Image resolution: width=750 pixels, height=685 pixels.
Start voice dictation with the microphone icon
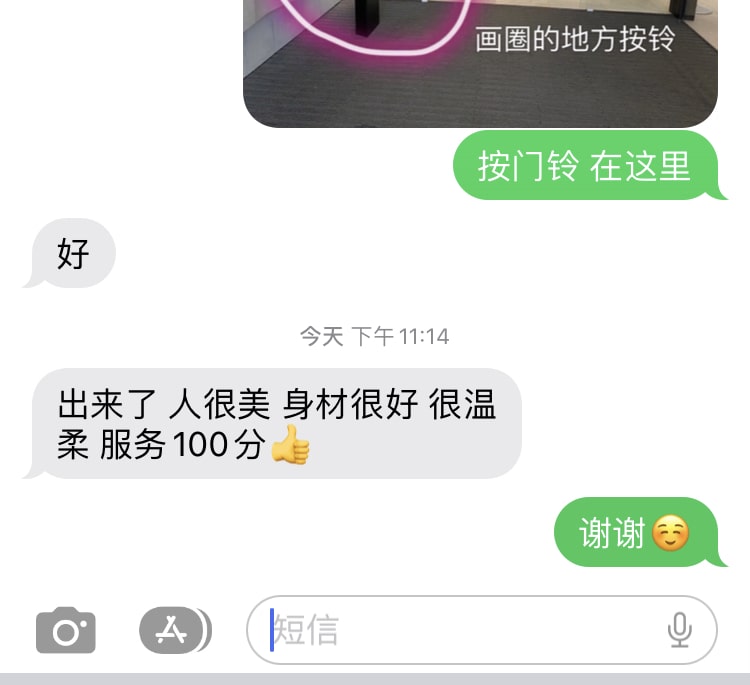click(680, 630)
